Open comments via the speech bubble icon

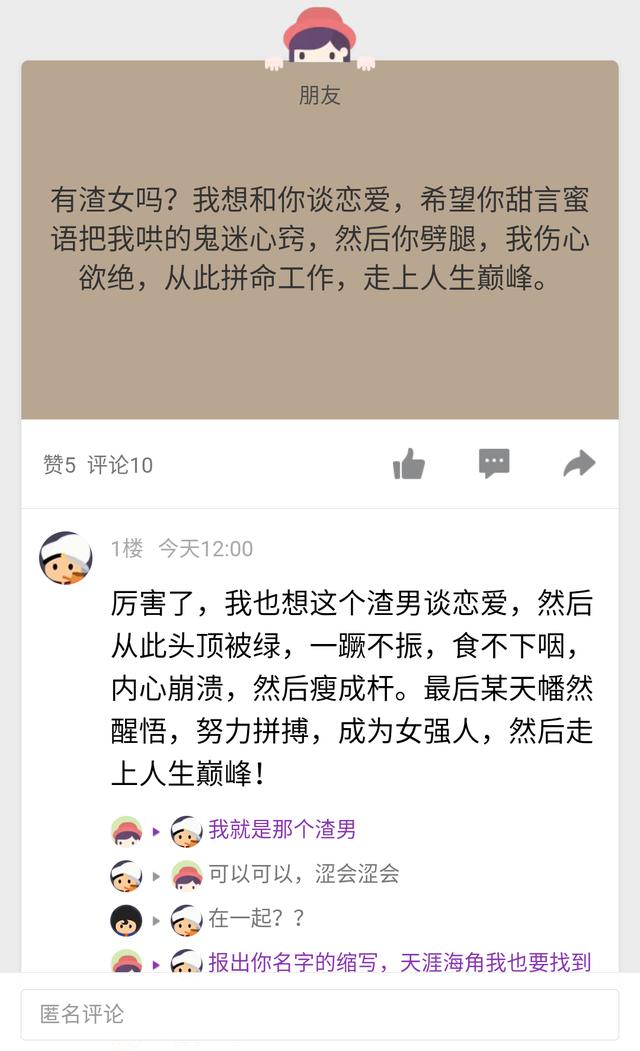coord(494,463)
